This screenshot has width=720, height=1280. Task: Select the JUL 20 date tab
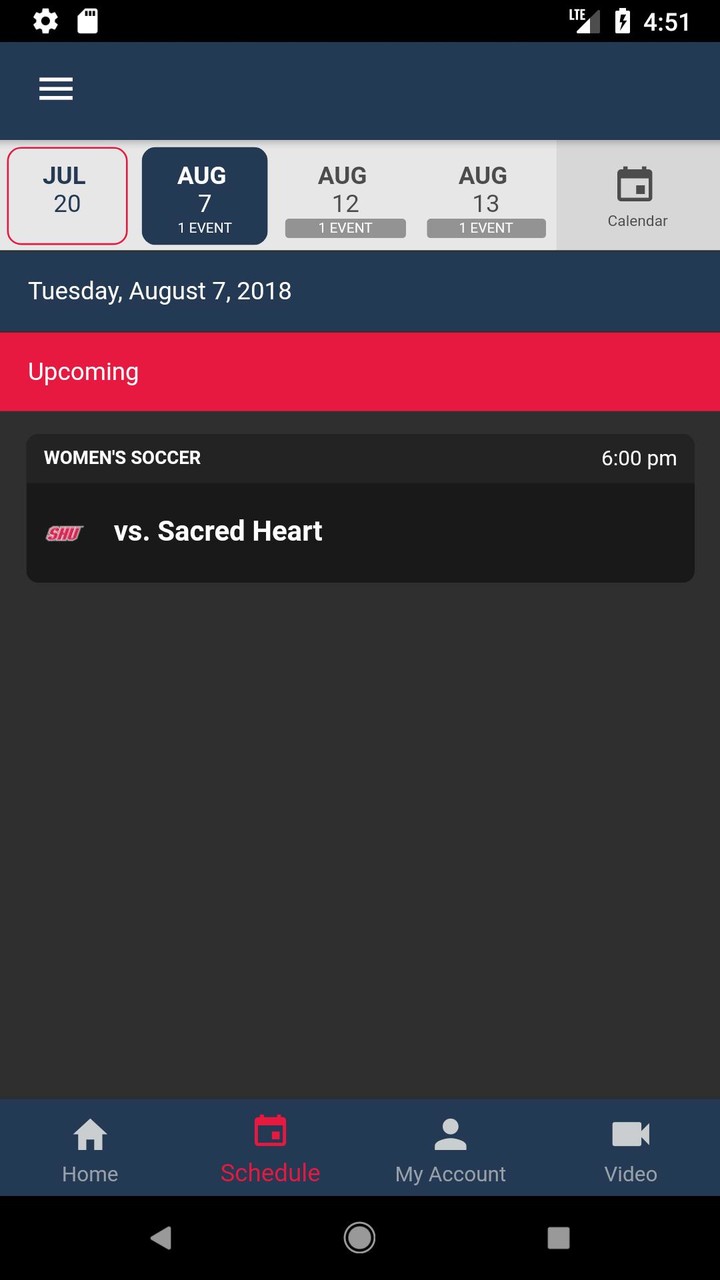(x=66, y=195)
